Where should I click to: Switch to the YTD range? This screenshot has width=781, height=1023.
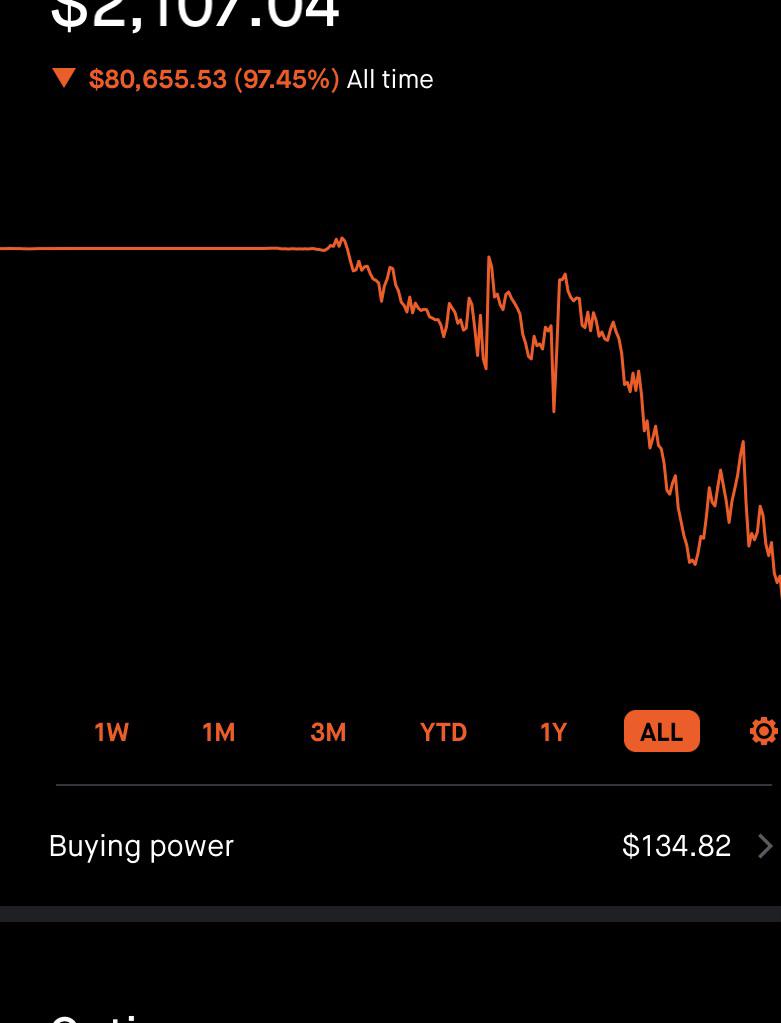pos(443,732)
